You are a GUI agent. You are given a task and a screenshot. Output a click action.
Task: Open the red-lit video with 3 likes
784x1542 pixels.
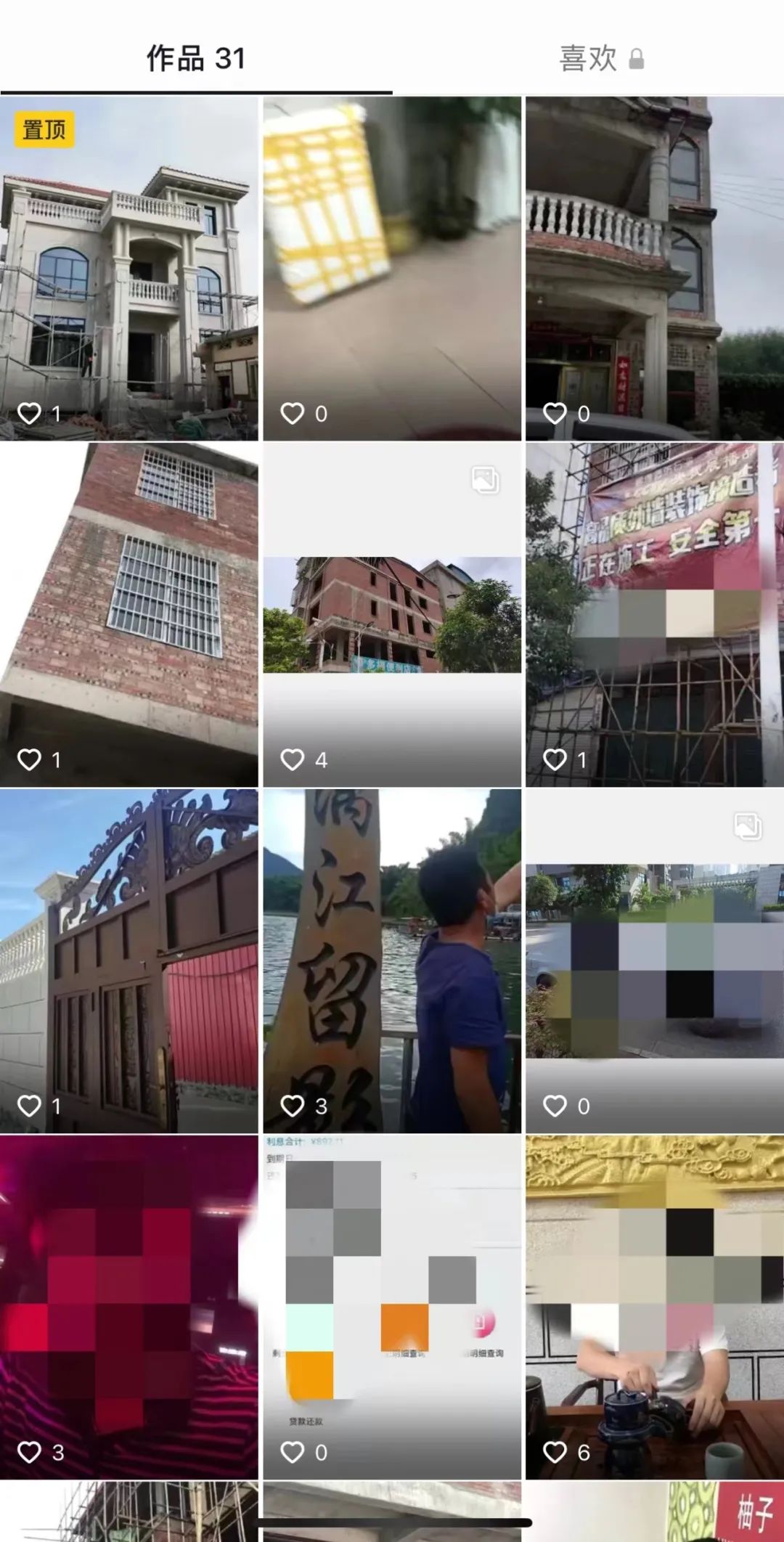point(129,1307)
